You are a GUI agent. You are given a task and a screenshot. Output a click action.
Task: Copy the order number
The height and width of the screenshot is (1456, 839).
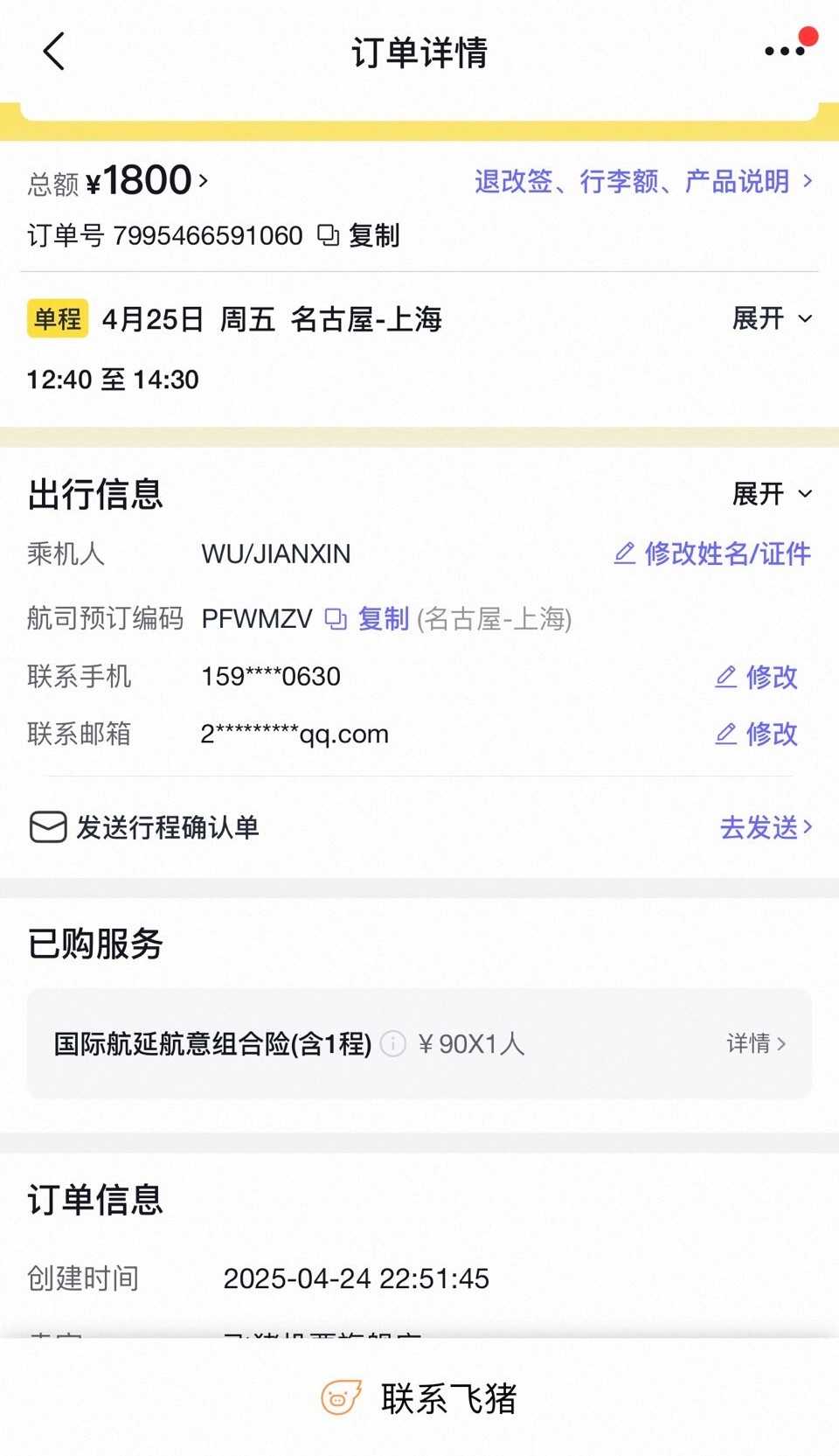click(x=359, y=235)
